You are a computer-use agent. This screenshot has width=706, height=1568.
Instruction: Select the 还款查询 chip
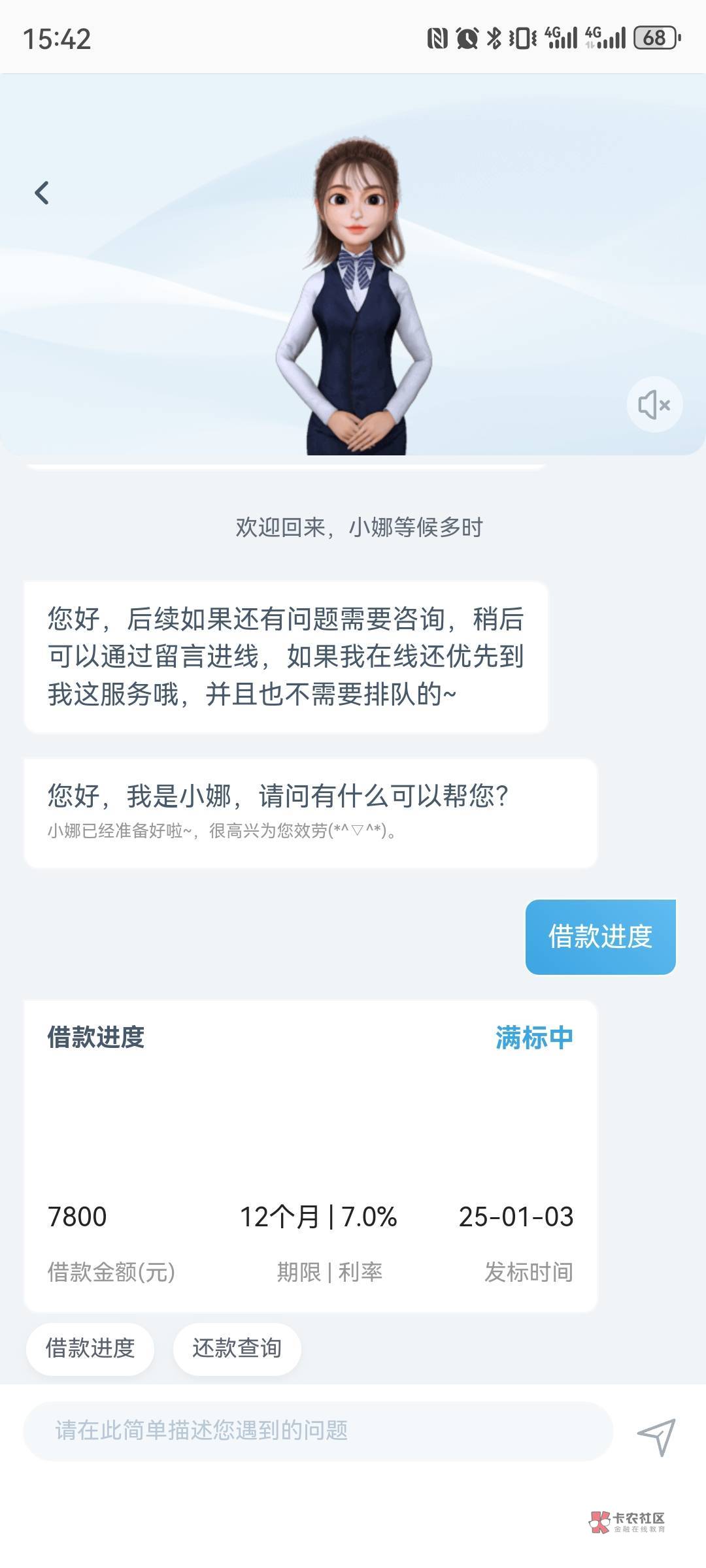(x=237, y=1348)
